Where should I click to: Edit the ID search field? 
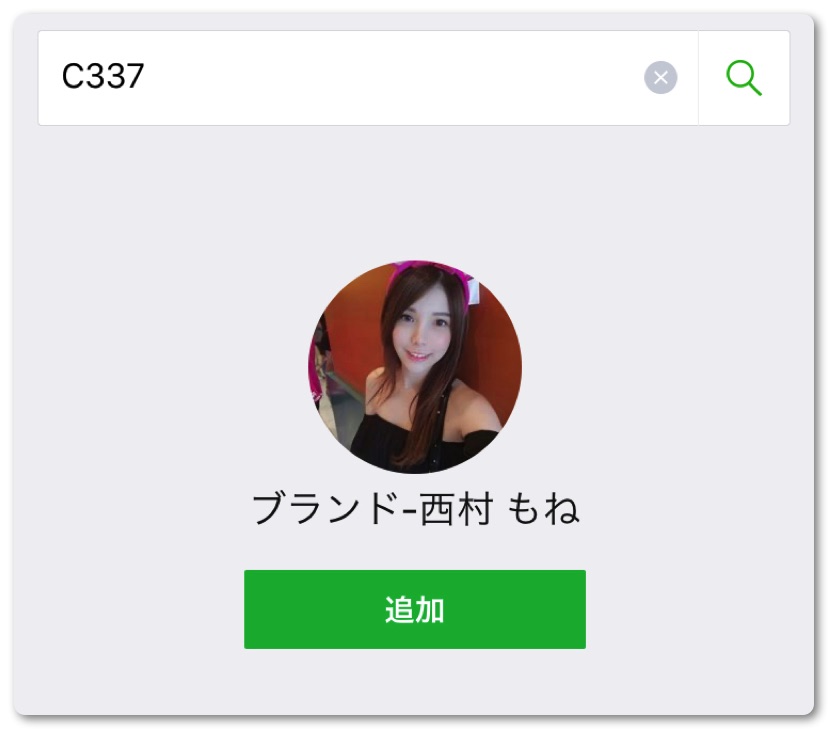click(340, 78)
